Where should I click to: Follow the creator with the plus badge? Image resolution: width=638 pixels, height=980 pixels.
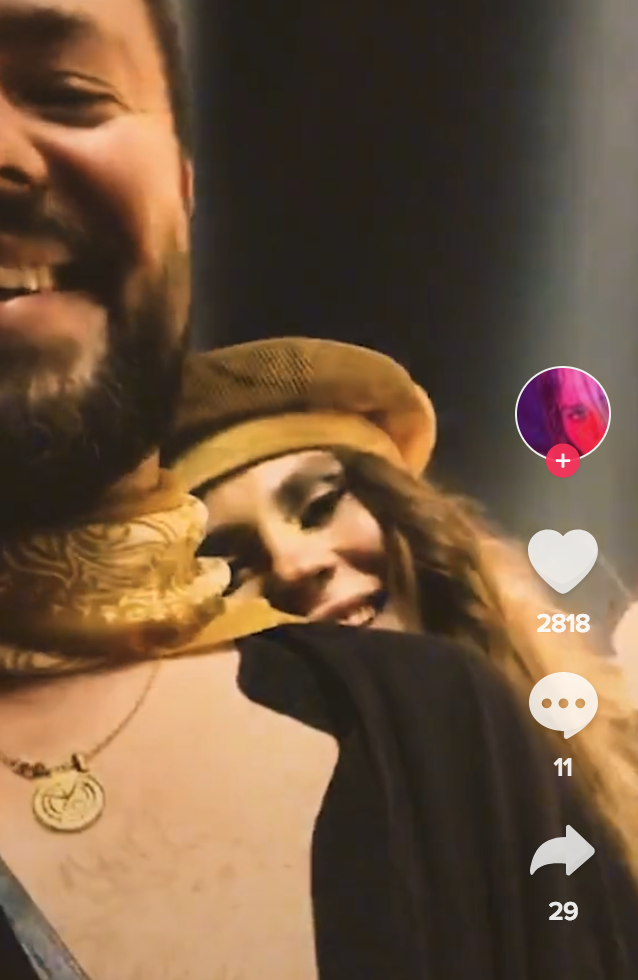click(563, 461)
